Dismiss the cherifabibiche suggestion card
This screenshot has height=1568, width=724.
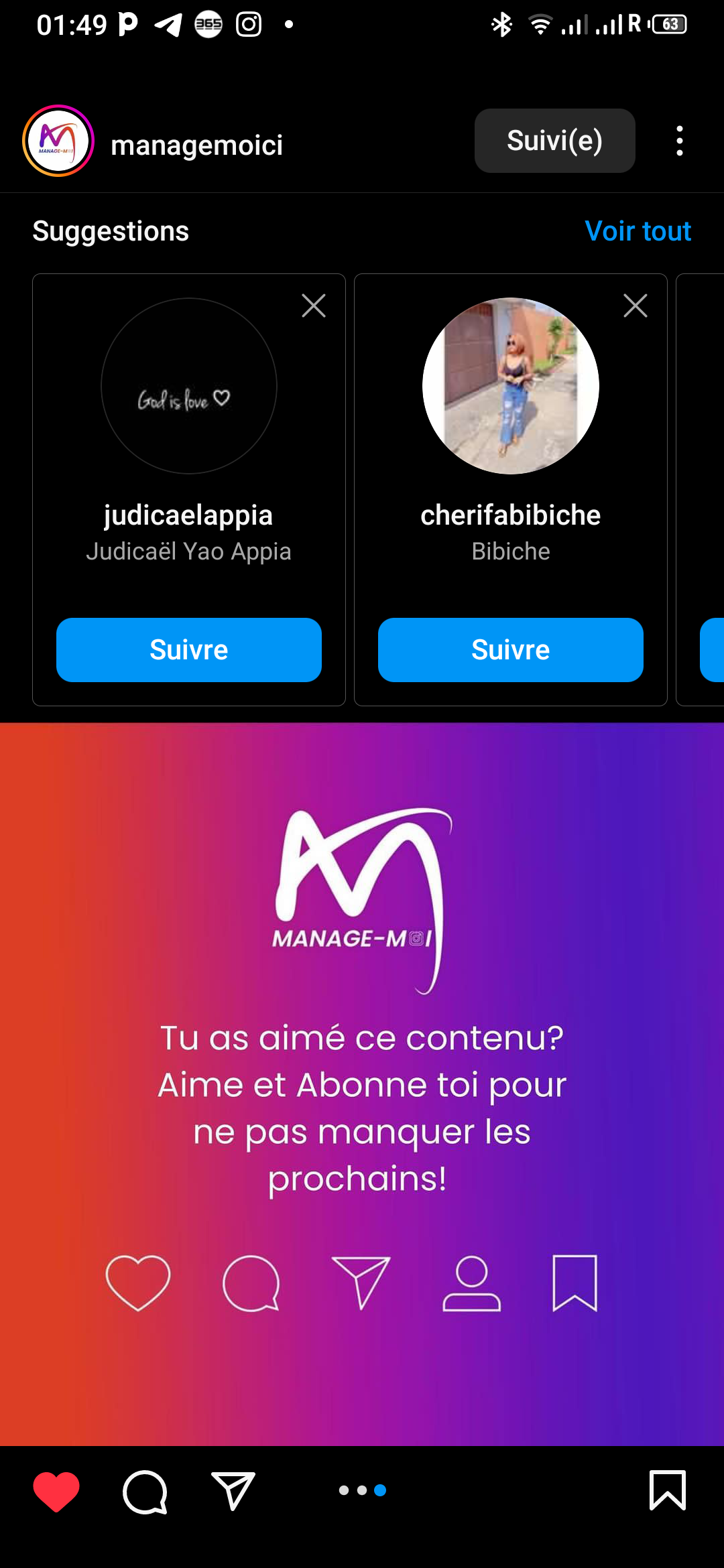click(636, 306)
